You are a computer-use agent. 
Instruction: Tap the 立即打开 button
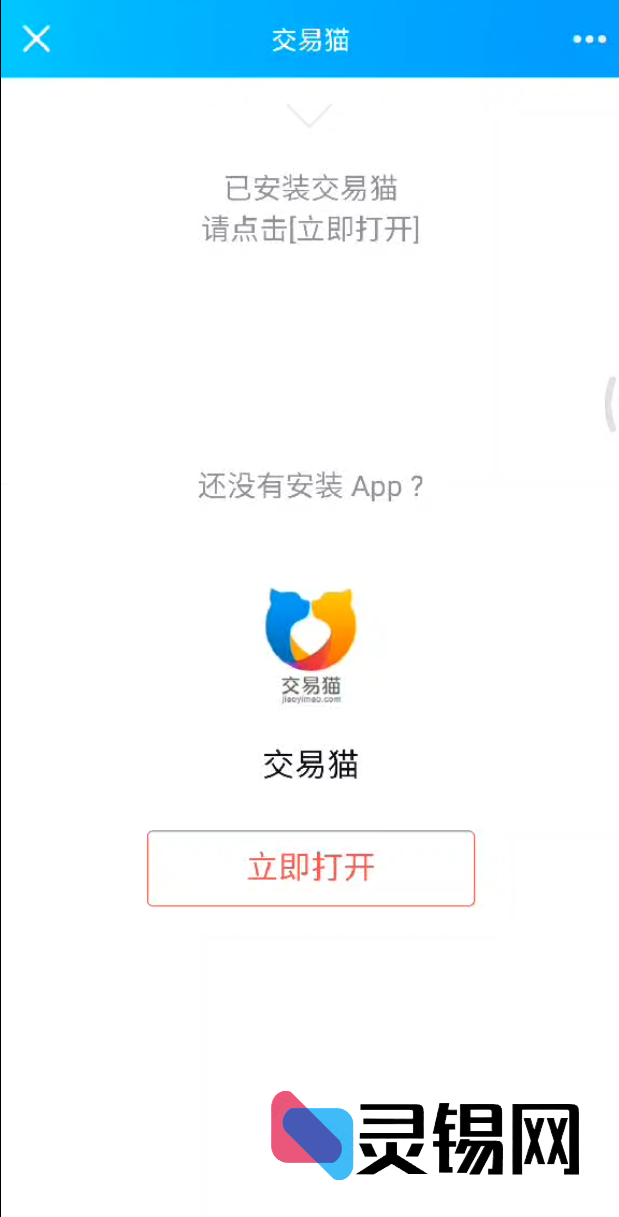[x=310, y=868]
